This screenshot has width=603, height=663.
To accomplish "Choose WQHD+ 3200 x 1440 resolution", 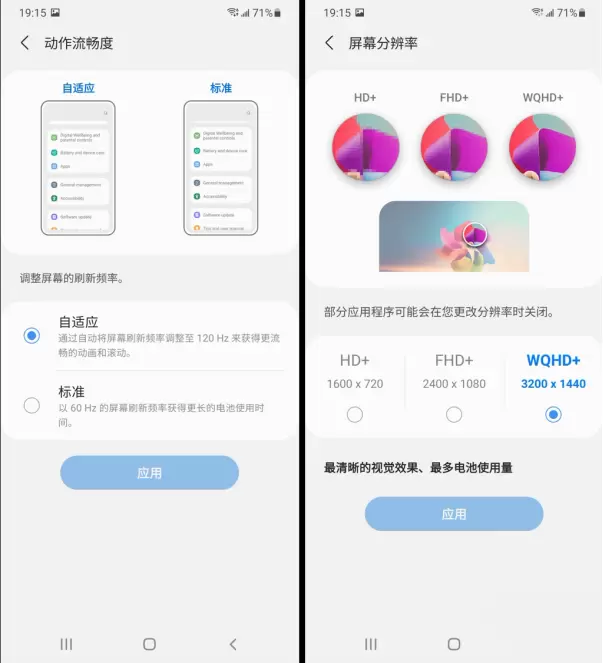I will 553,414.
